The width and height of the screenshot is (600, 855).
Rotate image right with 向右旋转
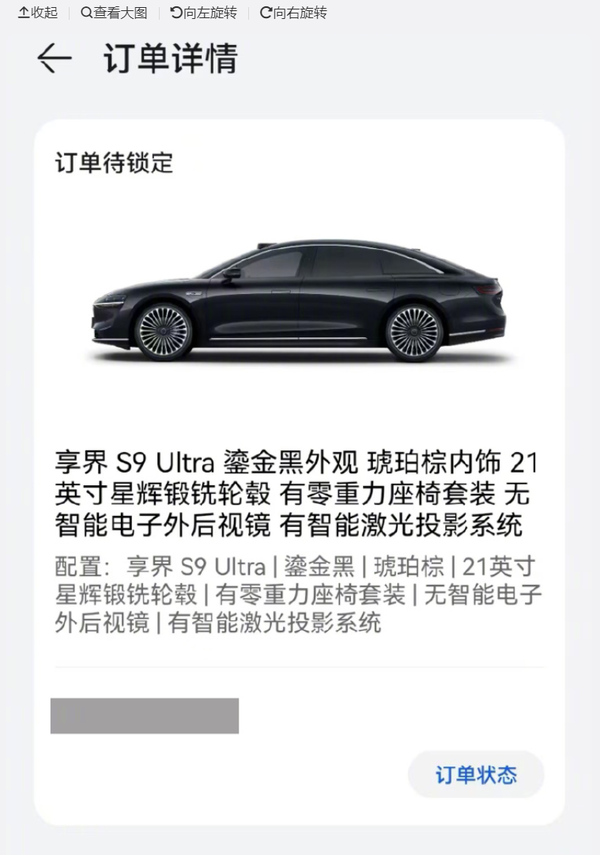coord(293,13)
